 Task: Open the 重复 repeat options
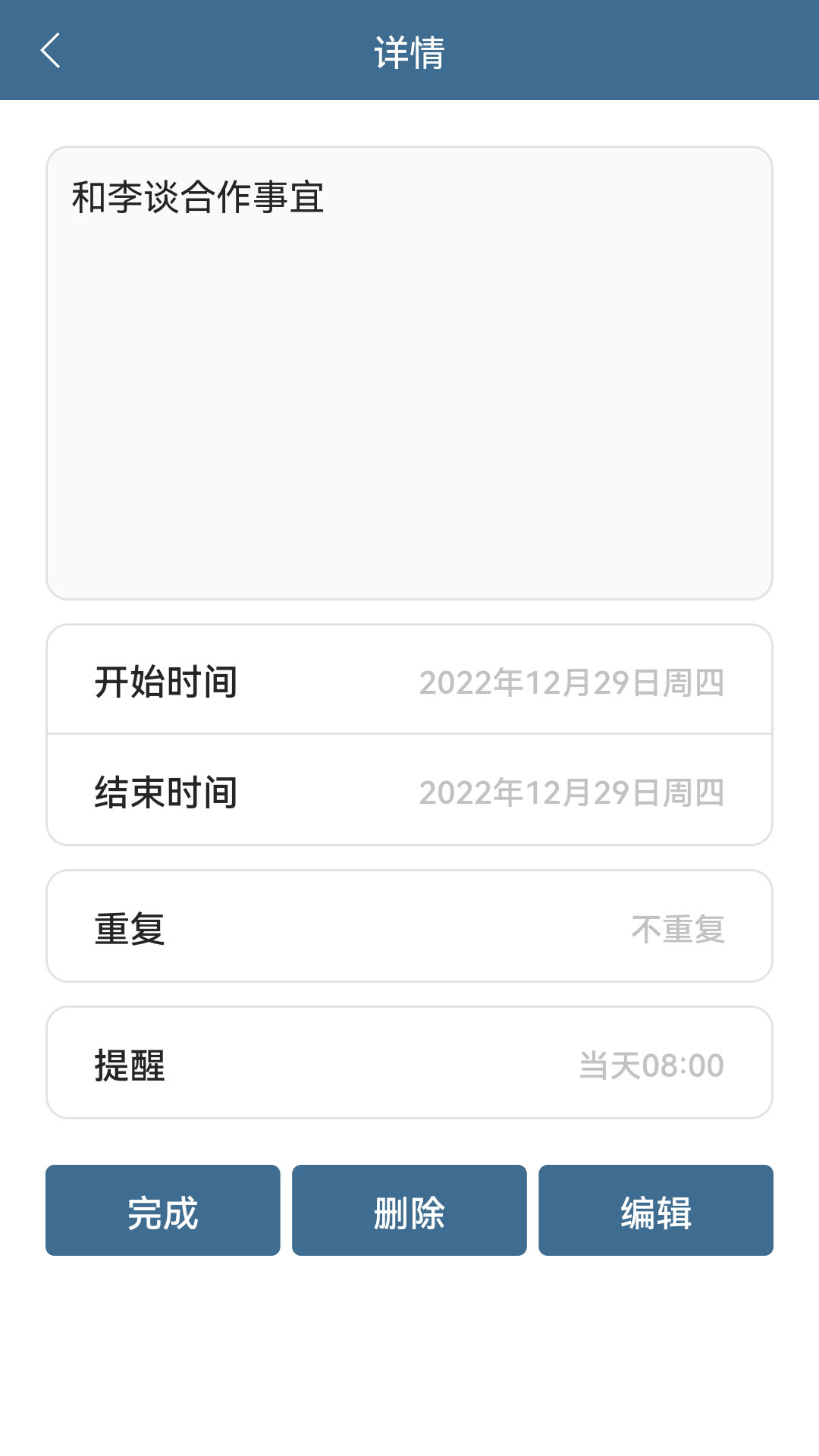pyautogui.click(x=409, y=927)
